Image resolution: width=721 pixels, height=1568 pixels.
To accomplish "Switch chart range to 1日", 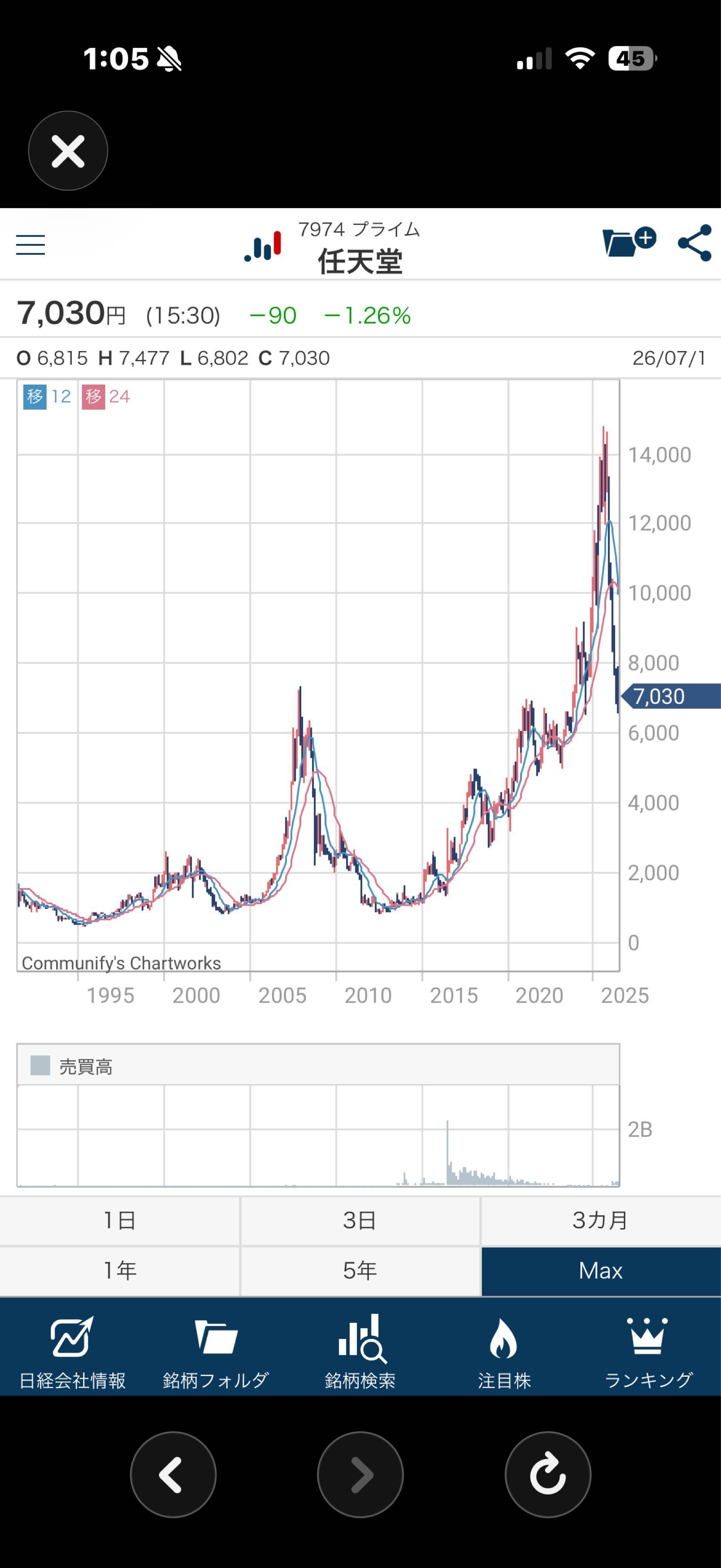I will [x=120, y=1220].
